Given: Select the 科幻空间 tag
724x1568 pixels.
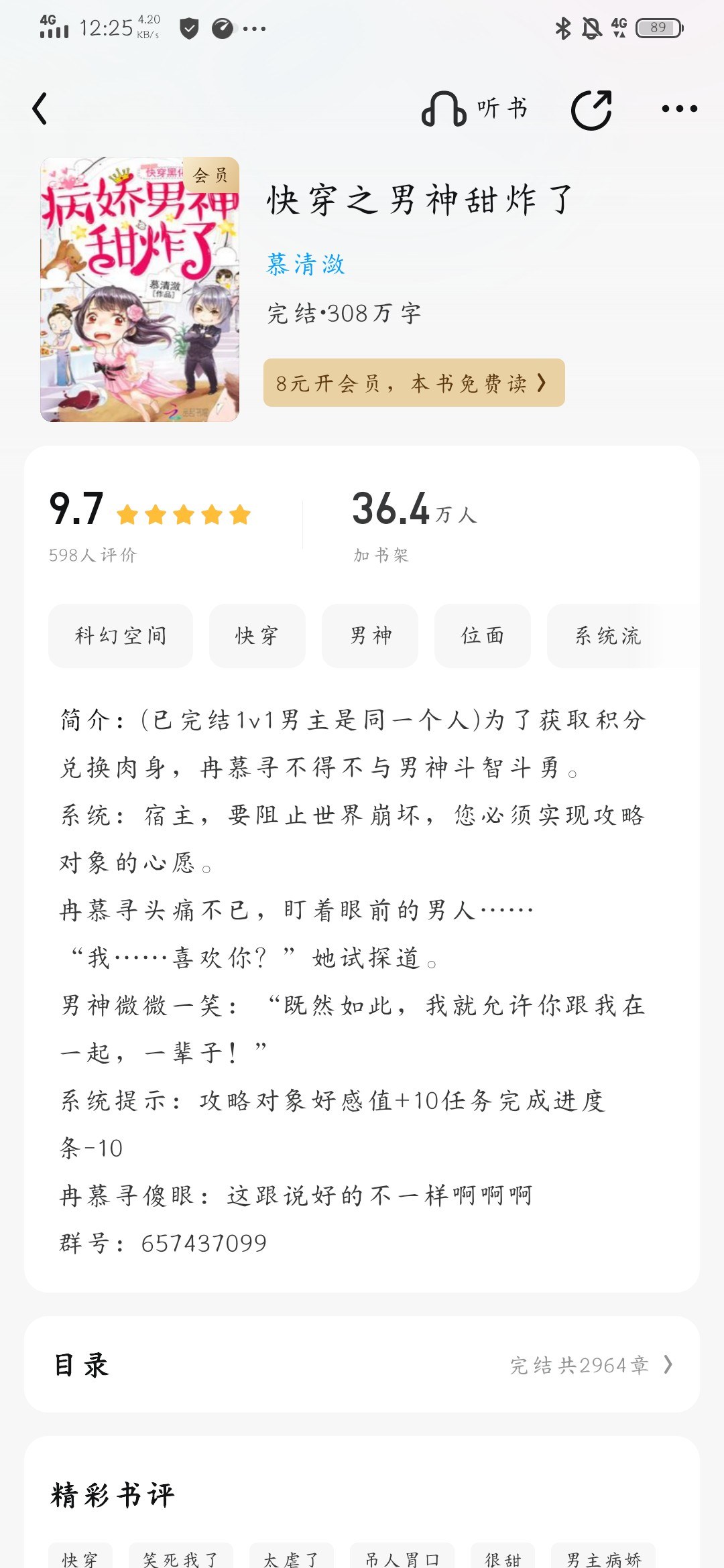Looking at the screenshot, I should tap(121, 635).
